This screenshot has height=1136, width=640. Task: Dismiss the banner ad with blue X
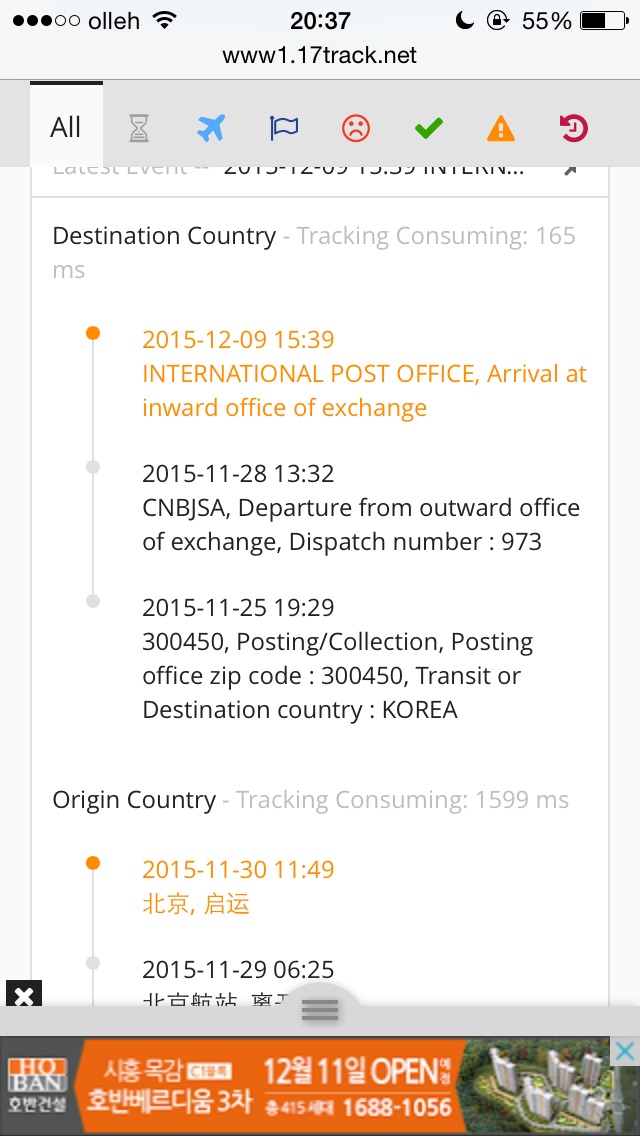click(x=624, y=1051)
